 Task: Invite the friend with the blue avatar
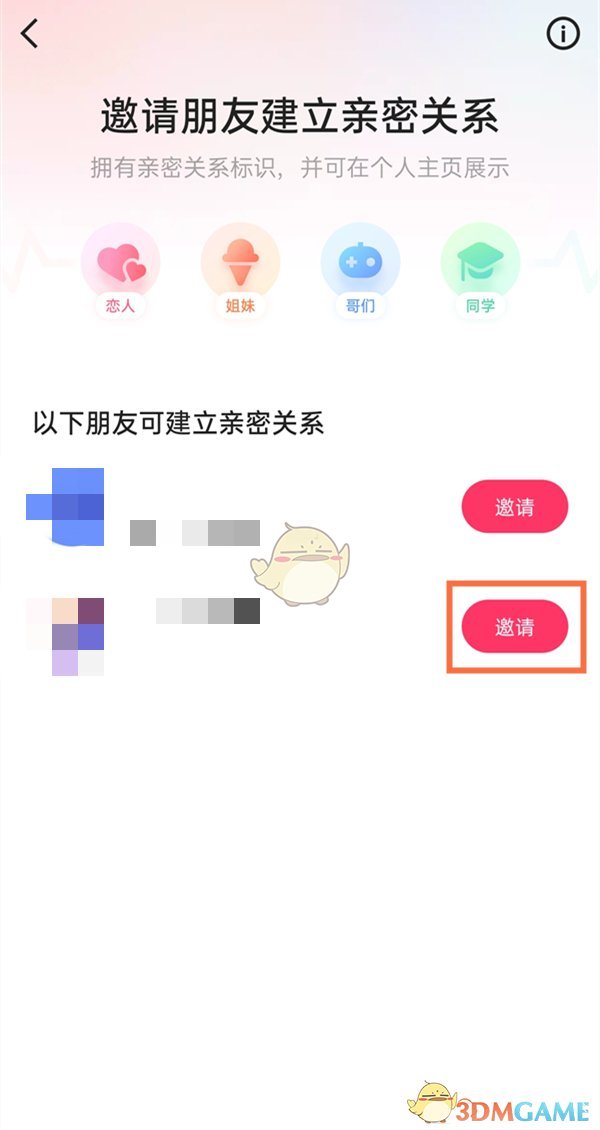click(x=514, y=507)
